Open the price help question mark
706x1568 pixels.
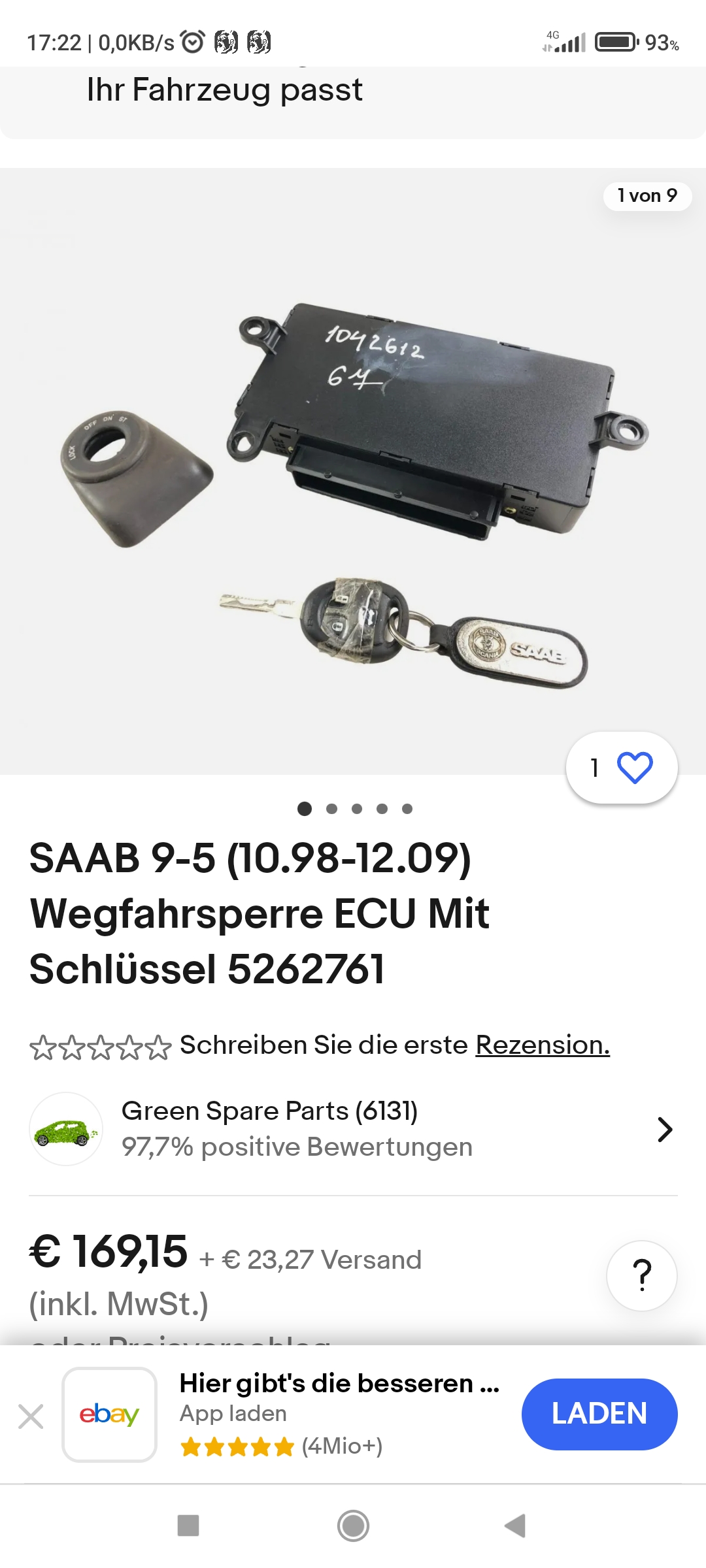(x=642, y=1275)
